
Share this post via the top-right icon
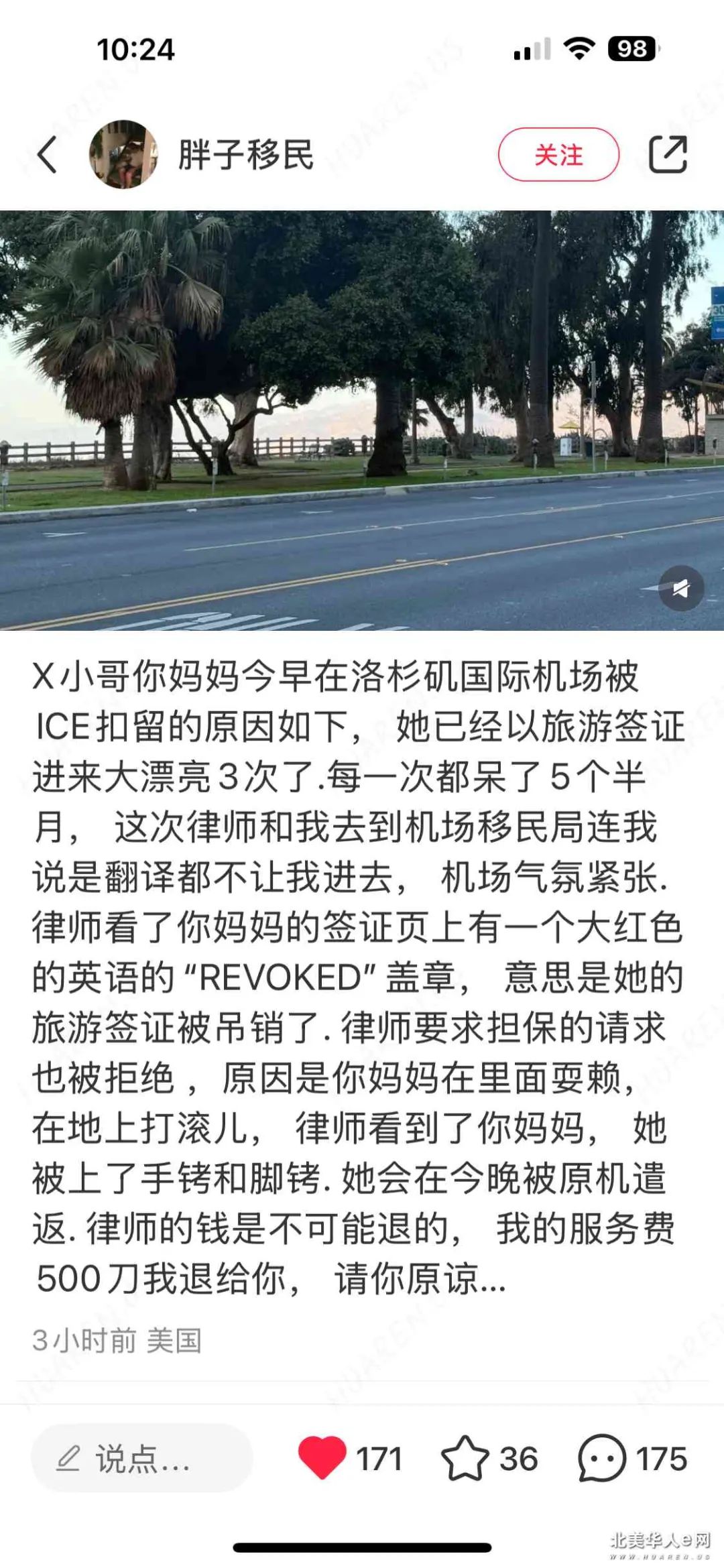pyautogui.click(x=668, y=155)
